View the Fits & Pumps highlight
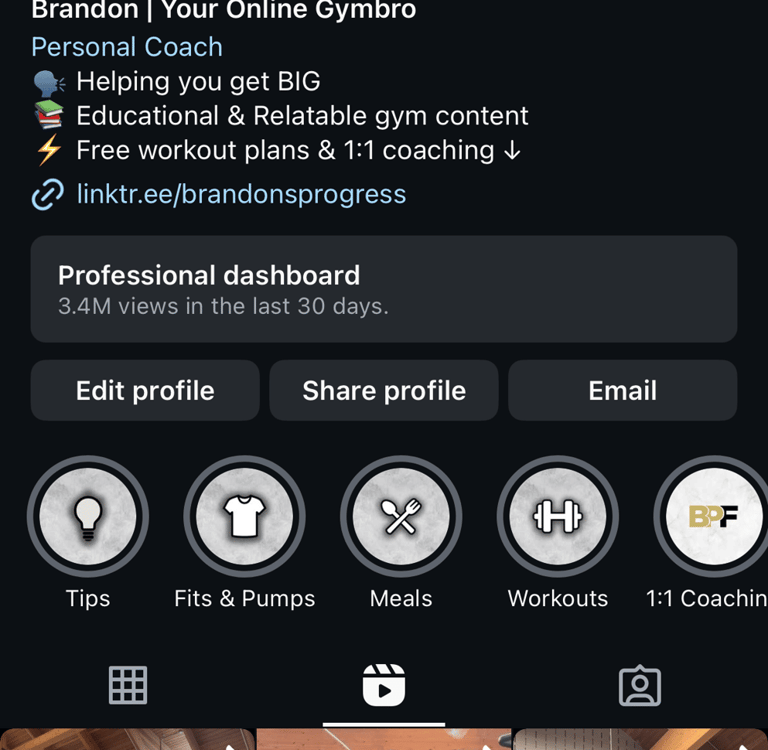The image size is (768, 750). click(244, 517)
